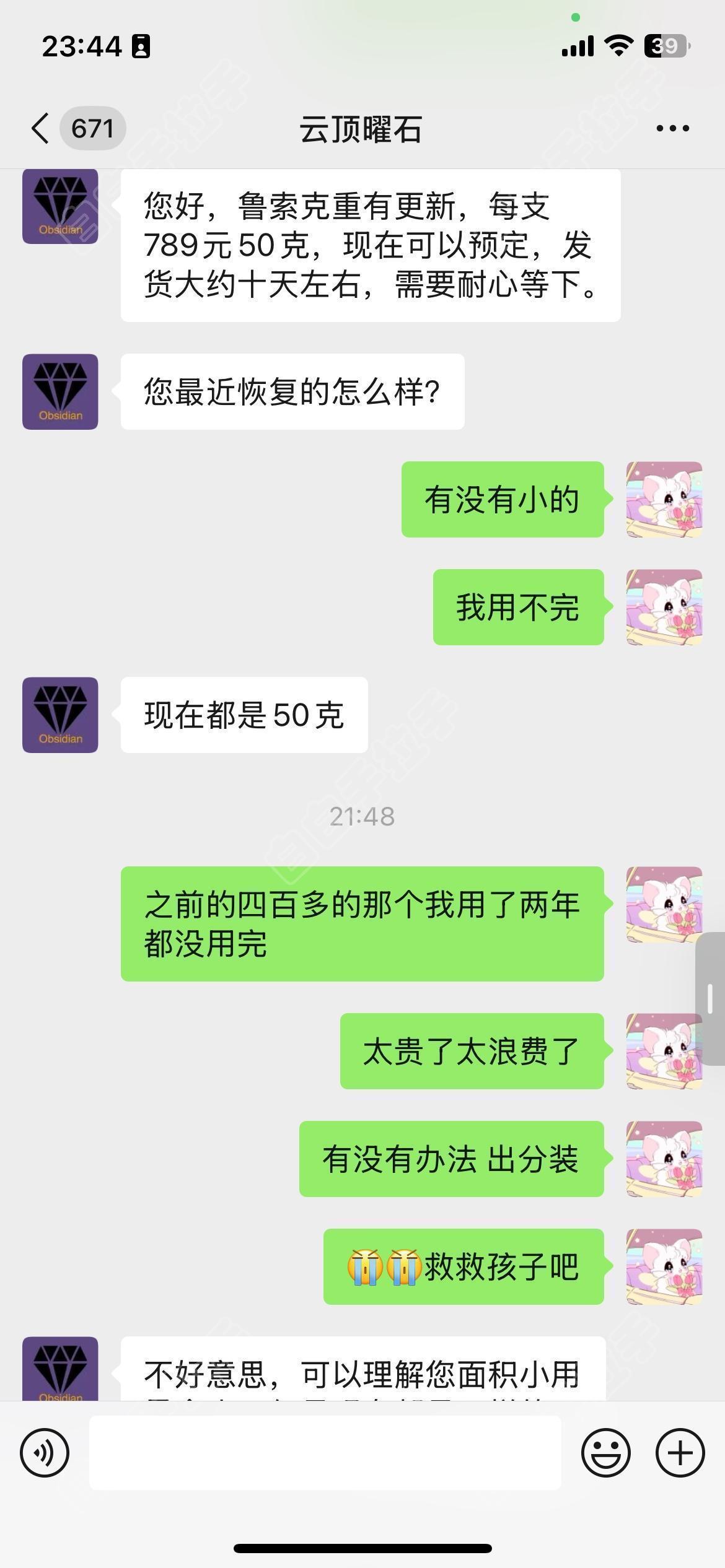Switch to voice message input
Image resolution: width=725 pixels, height=1568 pixels.
coord(45,1452)
